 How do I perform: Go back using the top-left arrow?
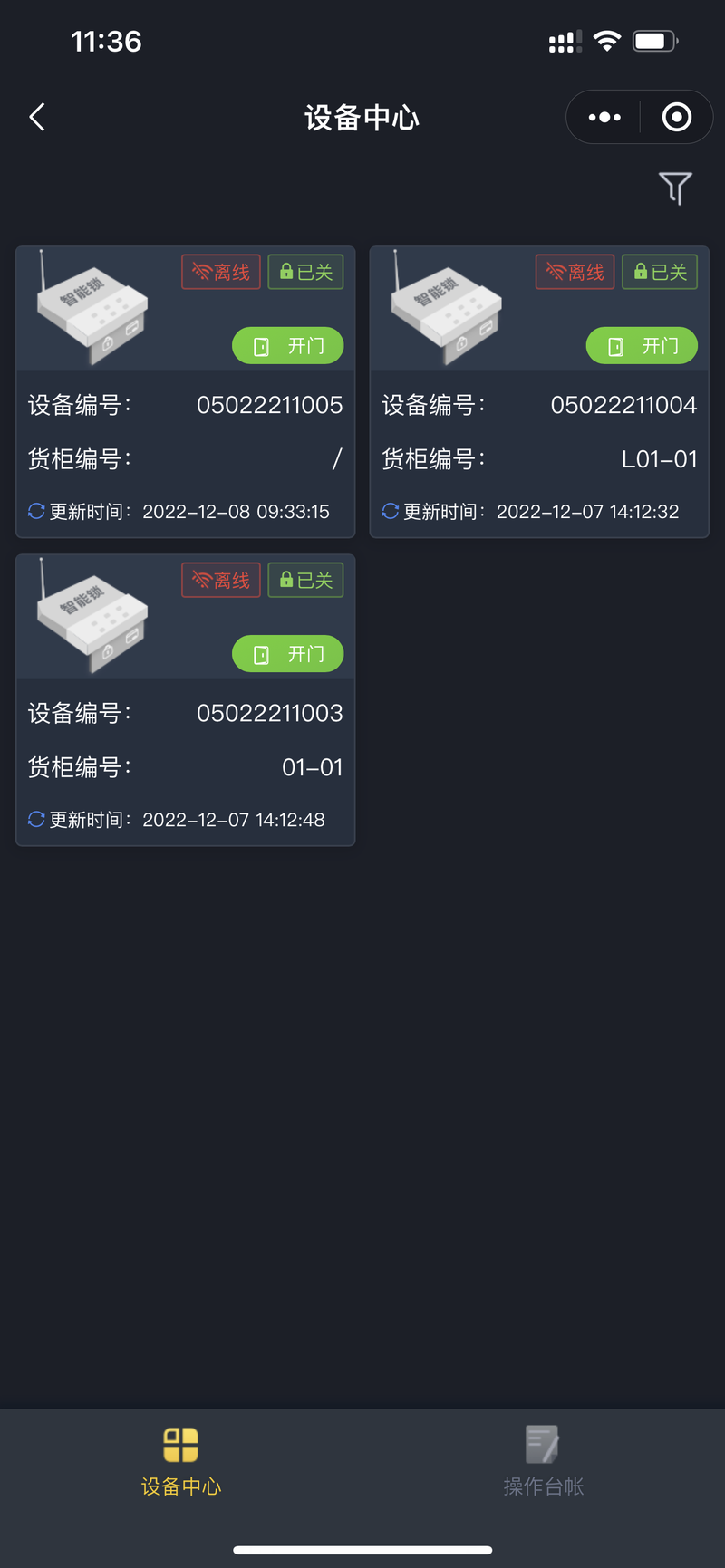(x=37, y=117)
